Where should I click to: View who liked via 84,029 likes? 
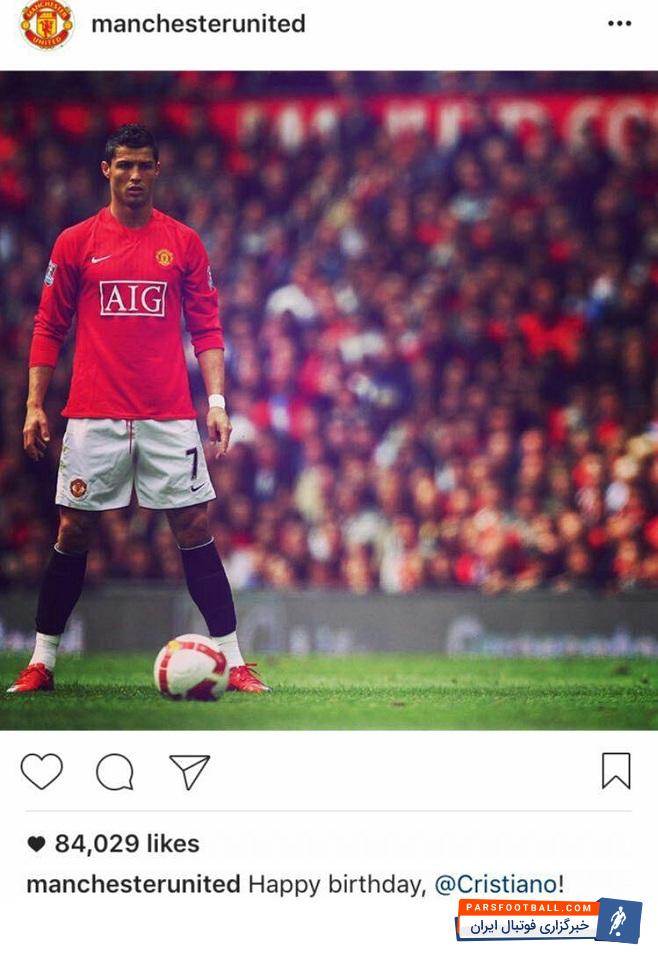[x=126, y=843]
